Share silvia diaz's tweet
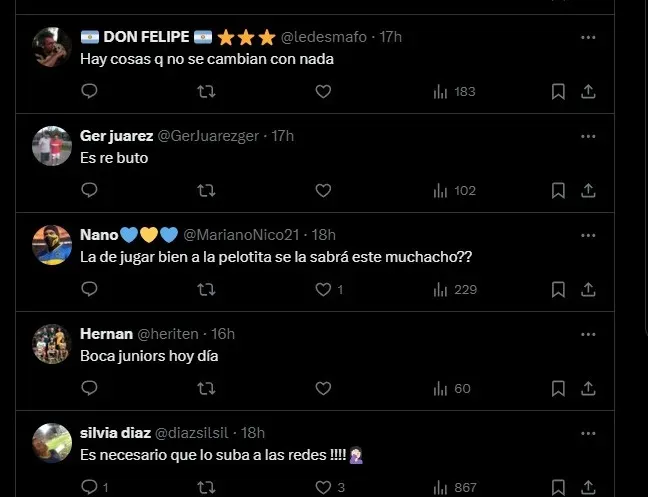648x497 pixels. [589, 487]
